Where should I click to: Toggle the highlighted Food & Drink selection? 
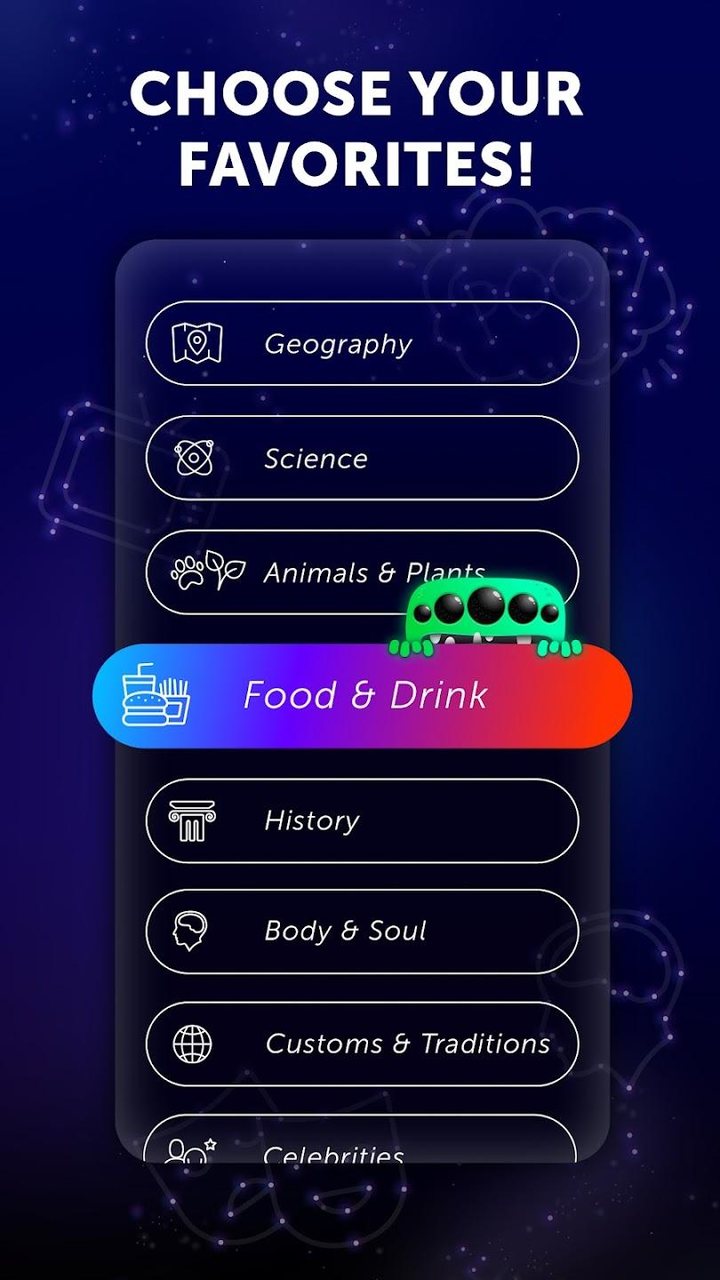pyautogui.click(x=365, y=695)
